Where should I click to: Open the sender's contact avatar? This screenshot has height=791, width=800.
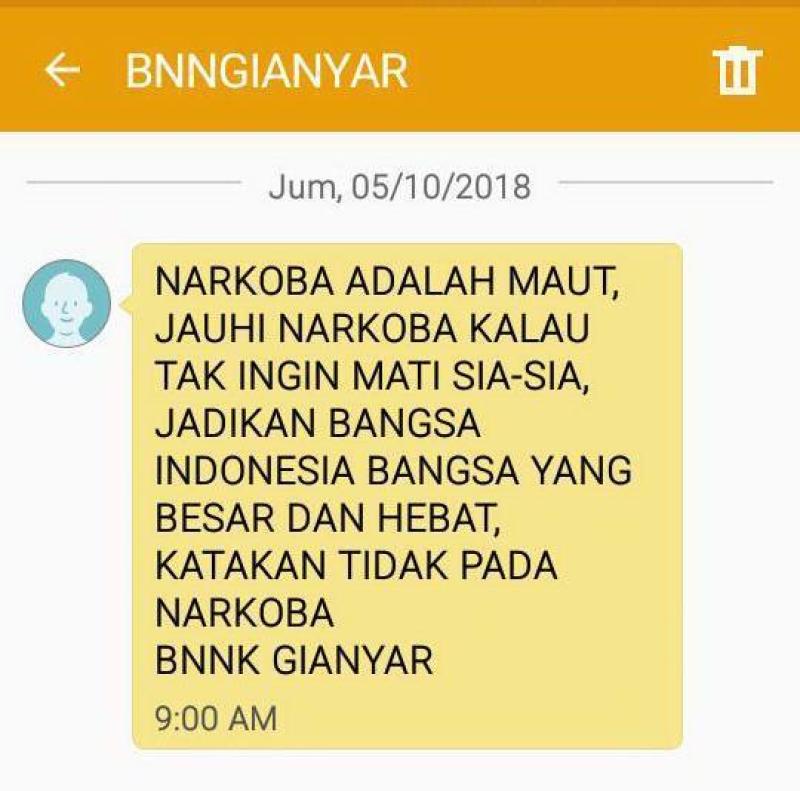pyautogui.click(x=66, y=303)
